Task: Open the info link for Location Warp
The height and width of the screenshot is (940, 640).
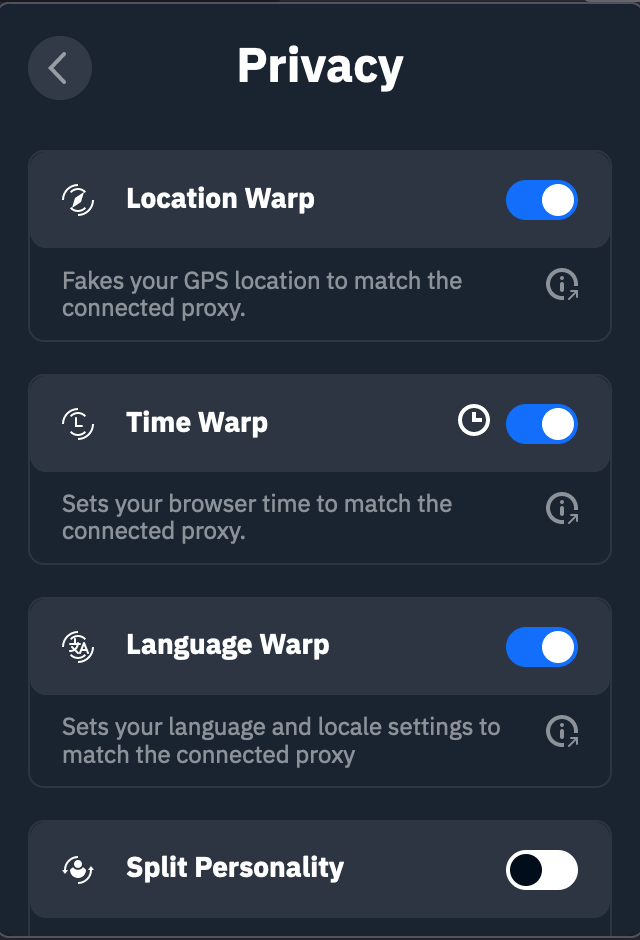Action: 562,285
